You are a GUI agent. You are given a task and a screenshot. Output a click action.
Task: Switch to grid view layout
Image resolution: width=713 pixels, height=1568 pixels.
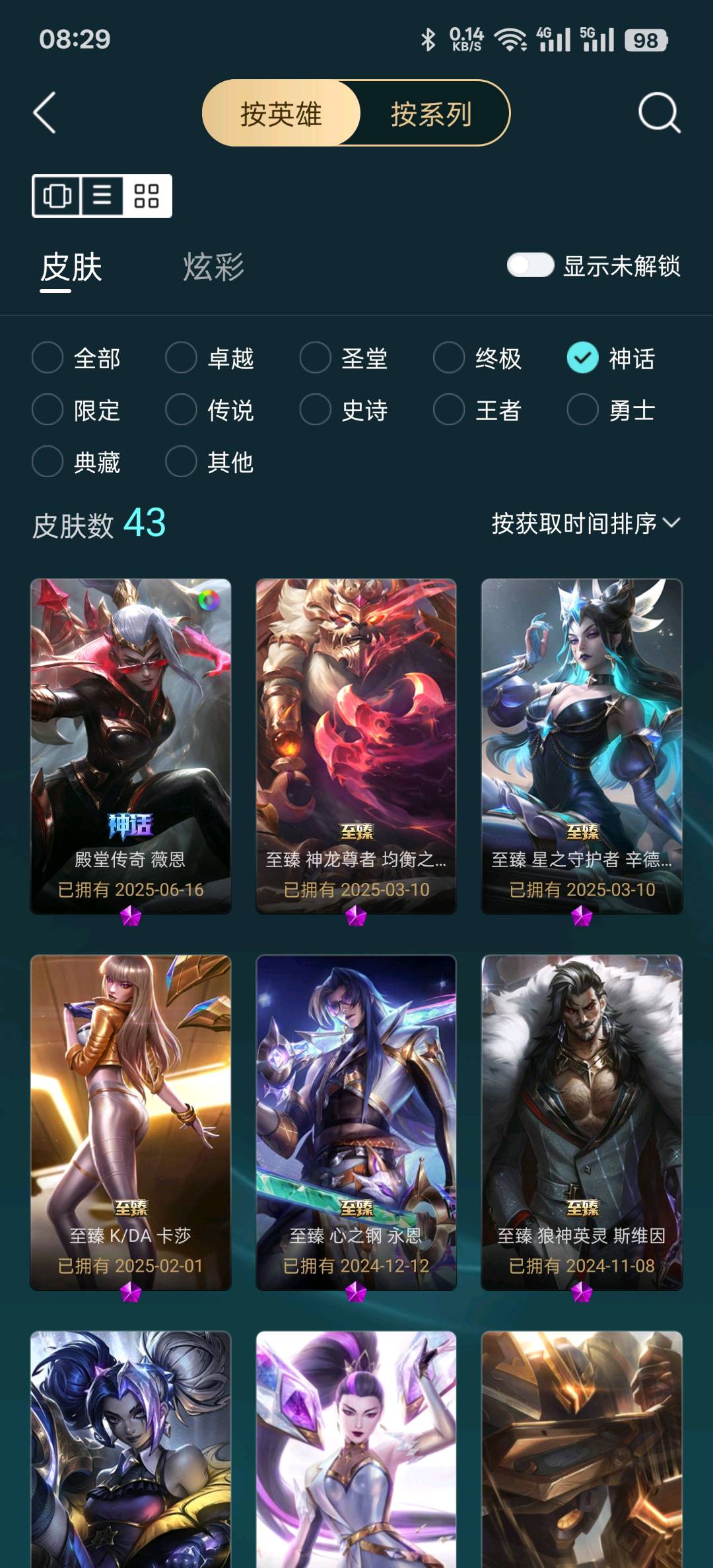pos(147,196)
